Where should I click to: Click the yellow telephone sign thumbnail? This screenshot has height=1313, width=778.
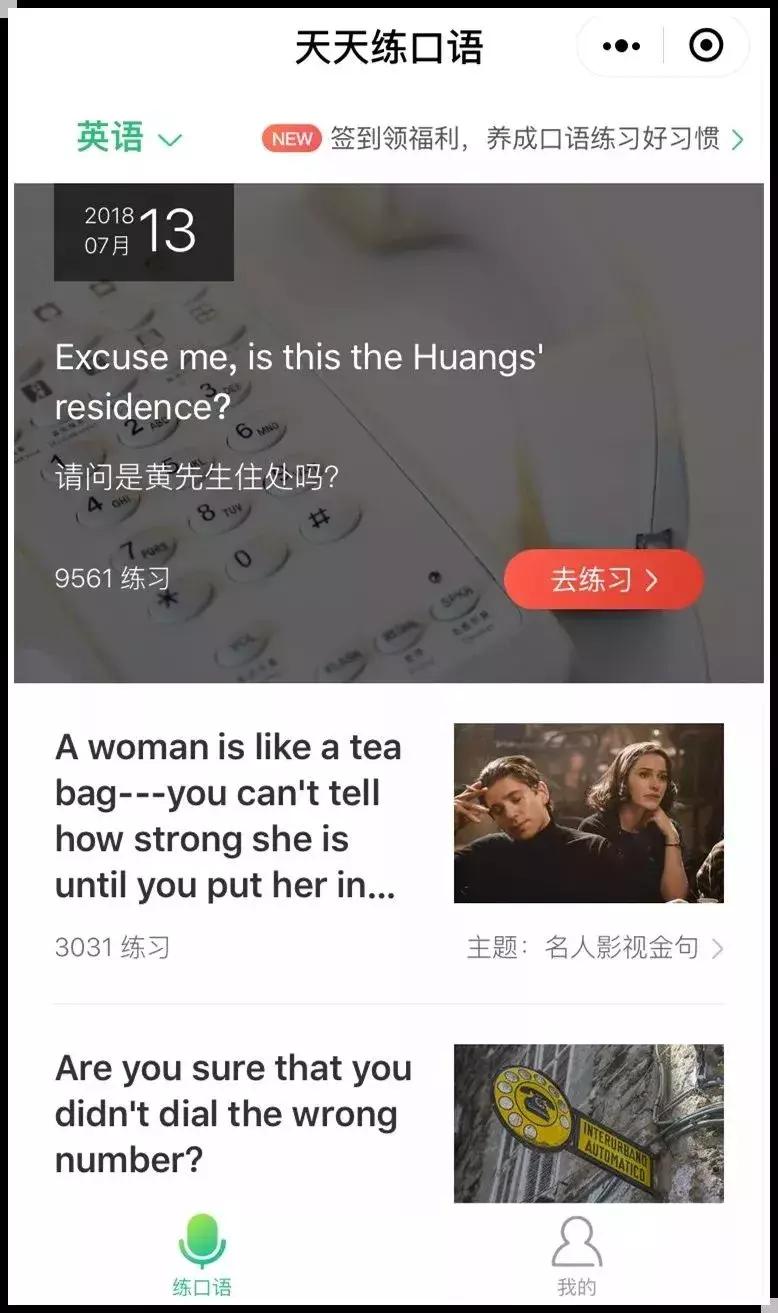coord(588,1124)
